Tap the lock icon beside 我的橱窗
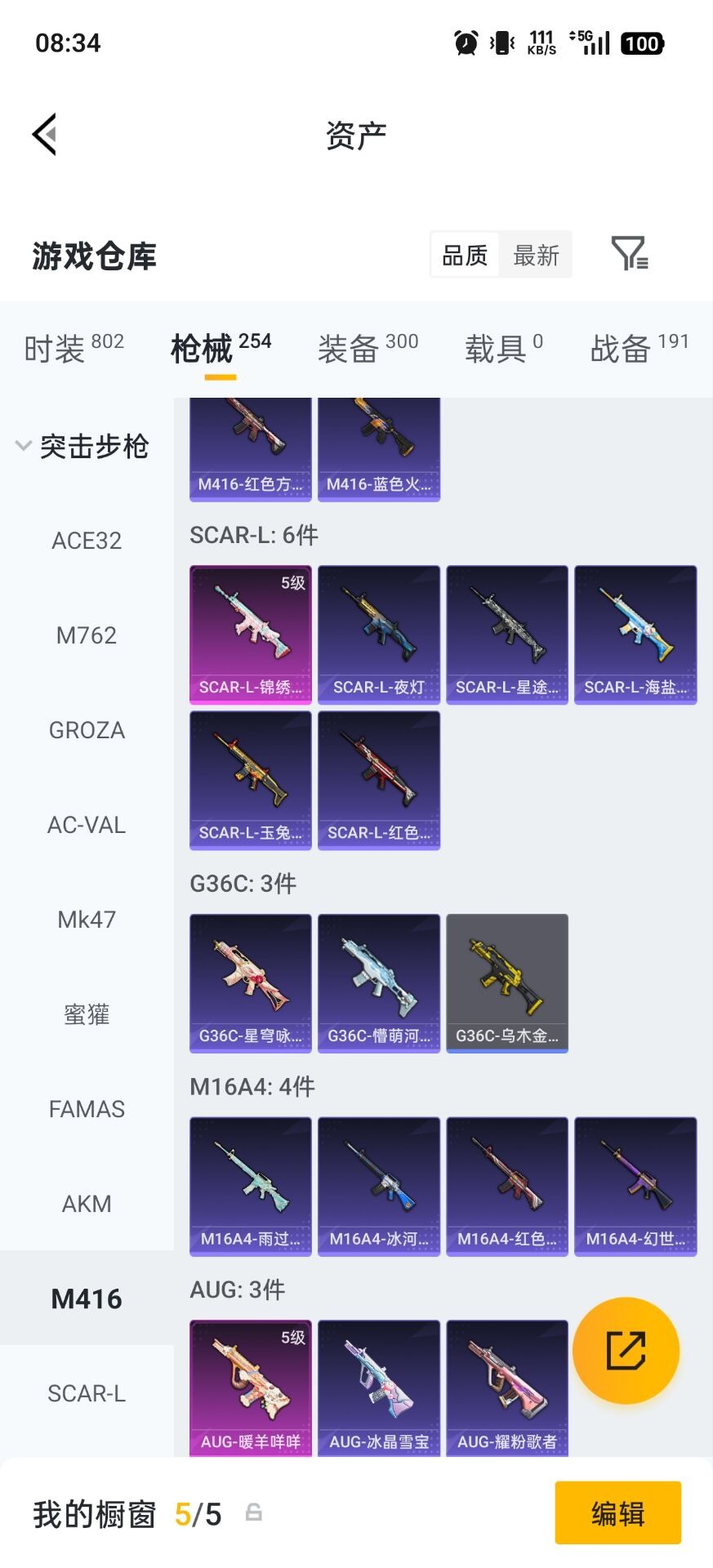 tap(253, 1512)
